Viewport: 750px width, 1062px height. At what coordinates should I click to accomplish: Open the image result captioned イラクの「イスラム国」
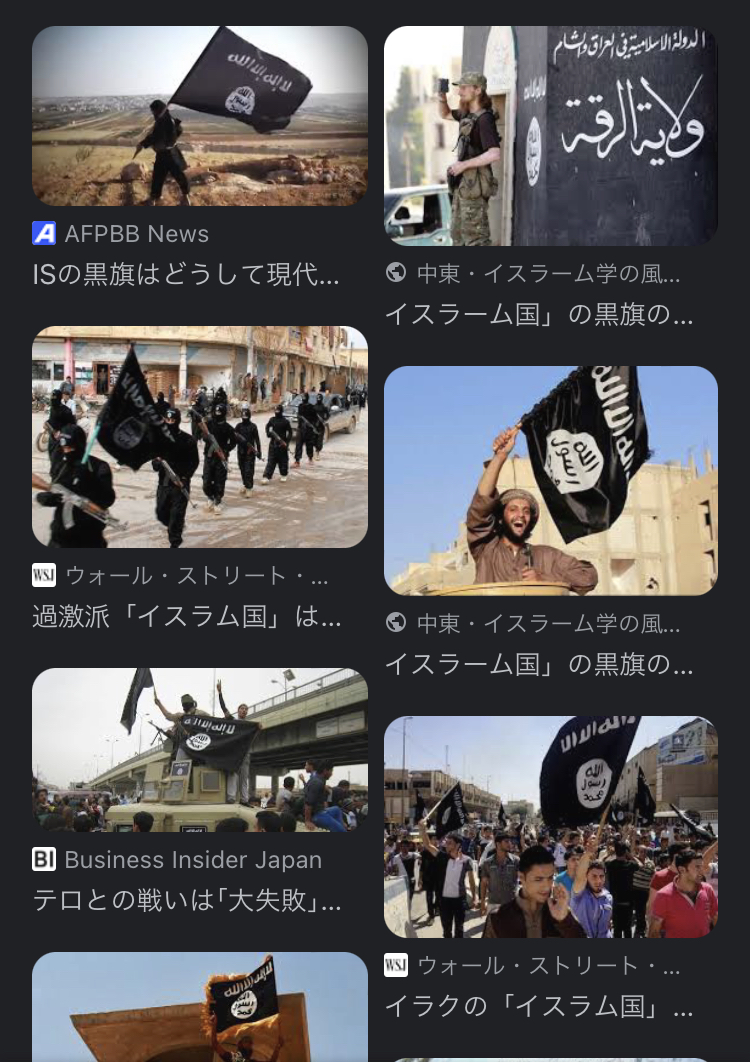click(550, 827)
